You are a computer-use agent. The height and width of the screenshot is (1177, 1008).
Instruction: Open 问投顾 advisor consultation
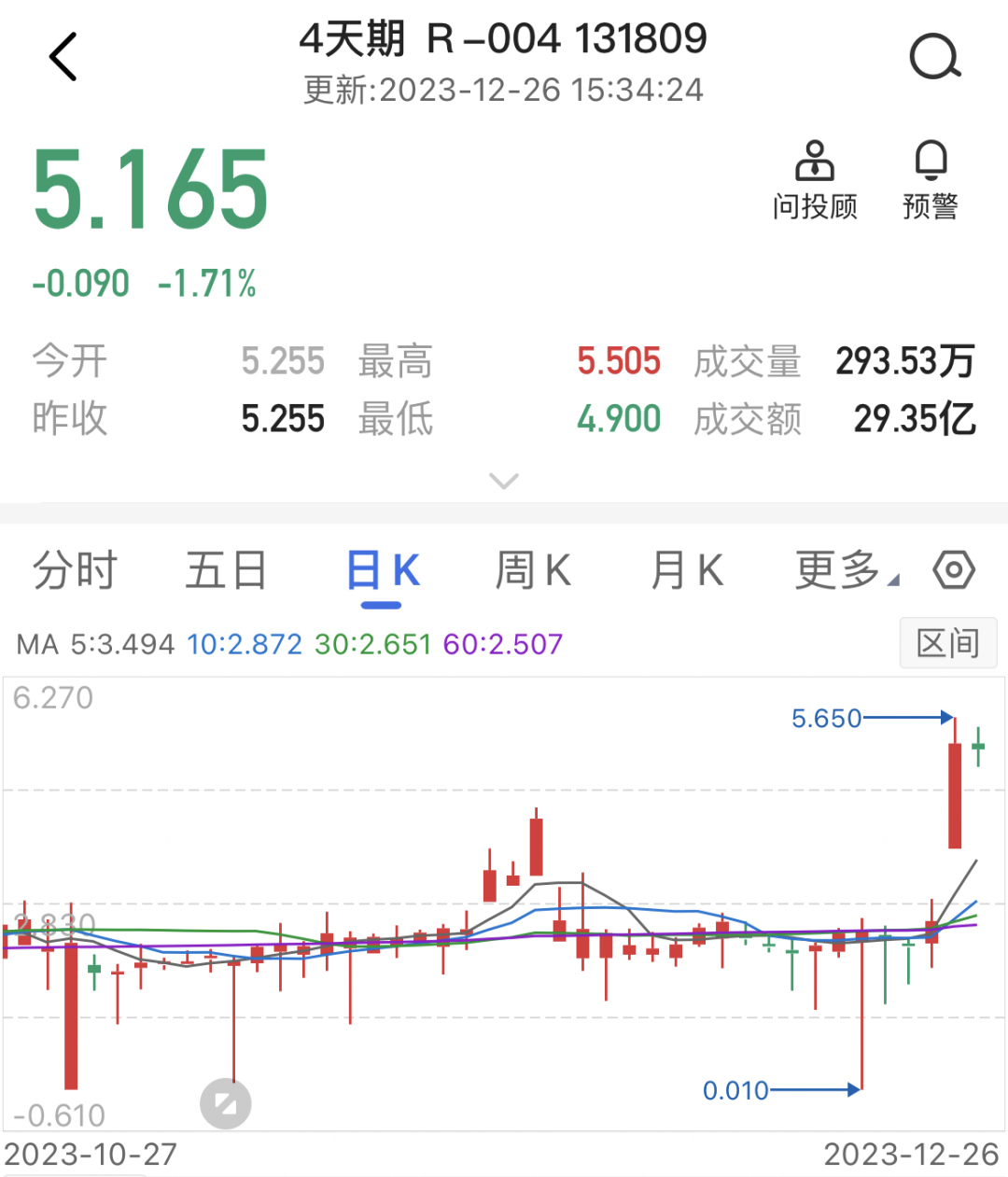pos(814,181)
